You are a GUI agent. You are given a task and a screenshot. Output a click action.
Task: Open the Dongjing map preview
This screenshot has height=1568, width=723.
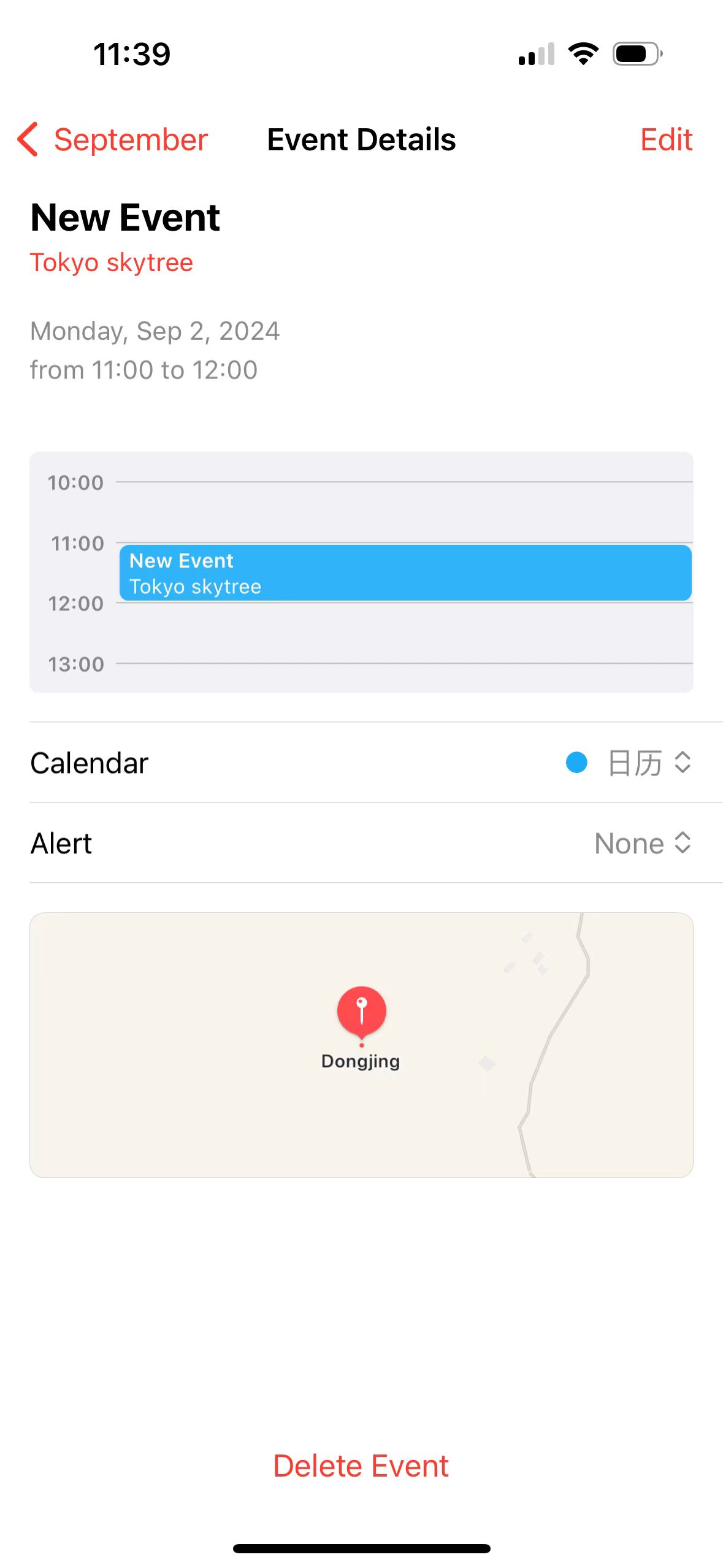(x=361, y=1045)
